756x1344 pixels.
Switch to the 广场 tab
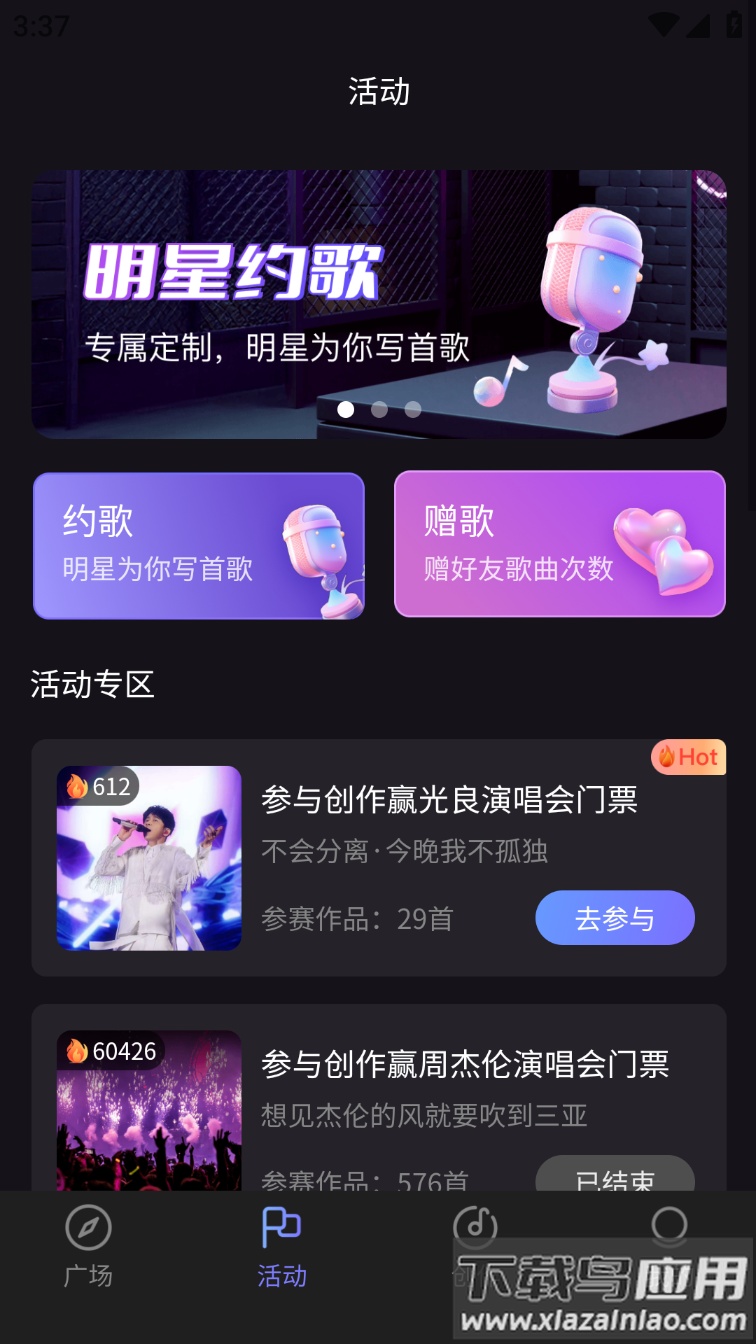(89, 1247)
